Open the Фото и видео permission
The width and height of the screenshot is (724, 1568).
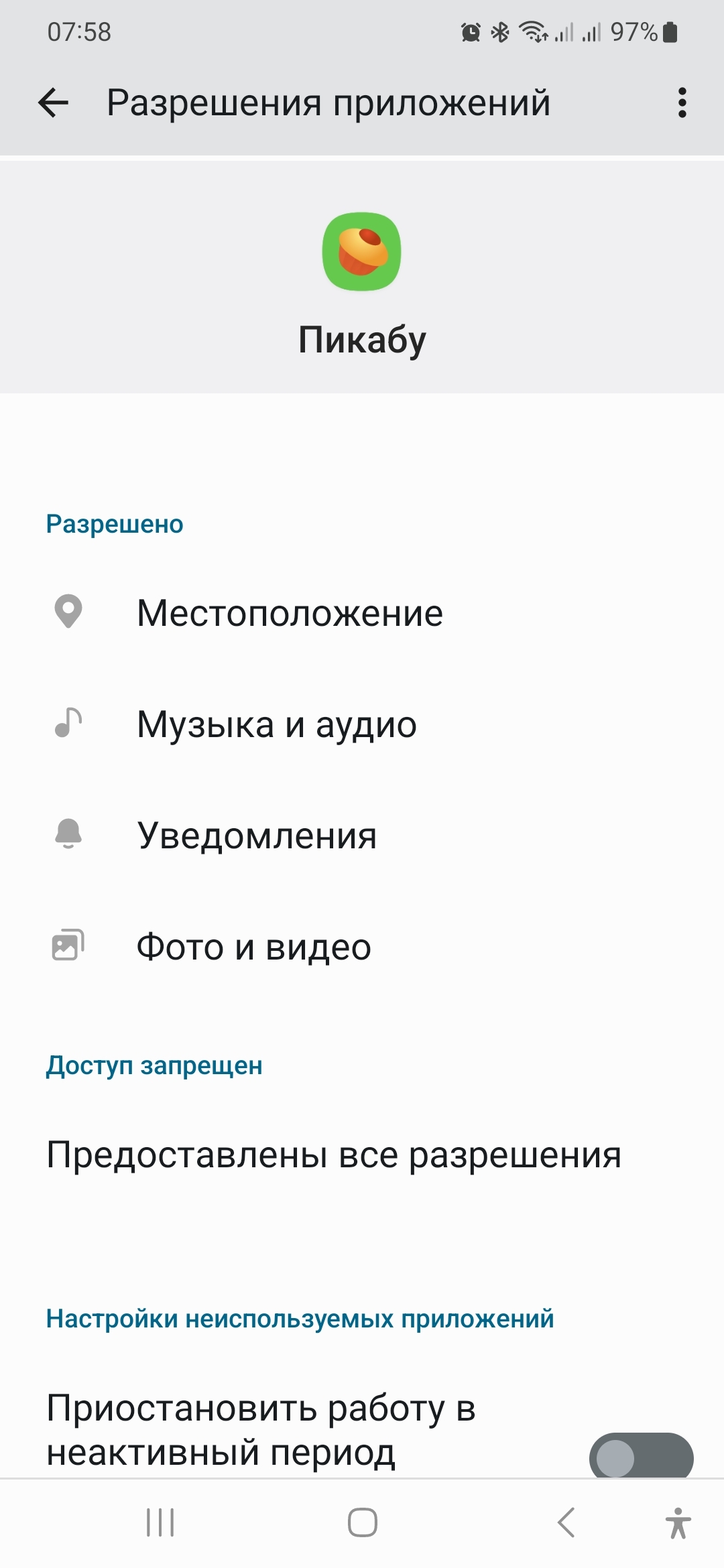click(x=253, y=946)
